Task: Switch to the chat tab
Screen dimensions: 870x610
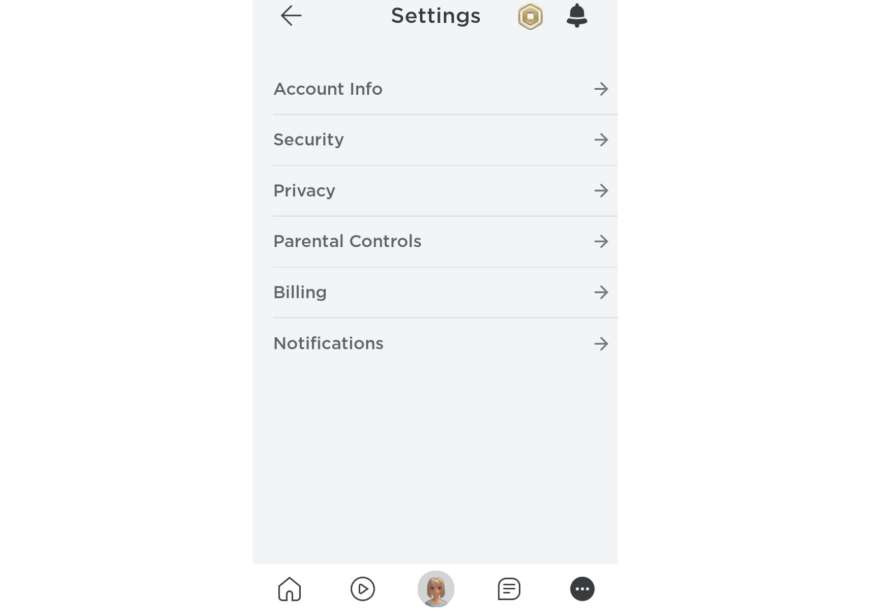Action: tap(509, 589)
